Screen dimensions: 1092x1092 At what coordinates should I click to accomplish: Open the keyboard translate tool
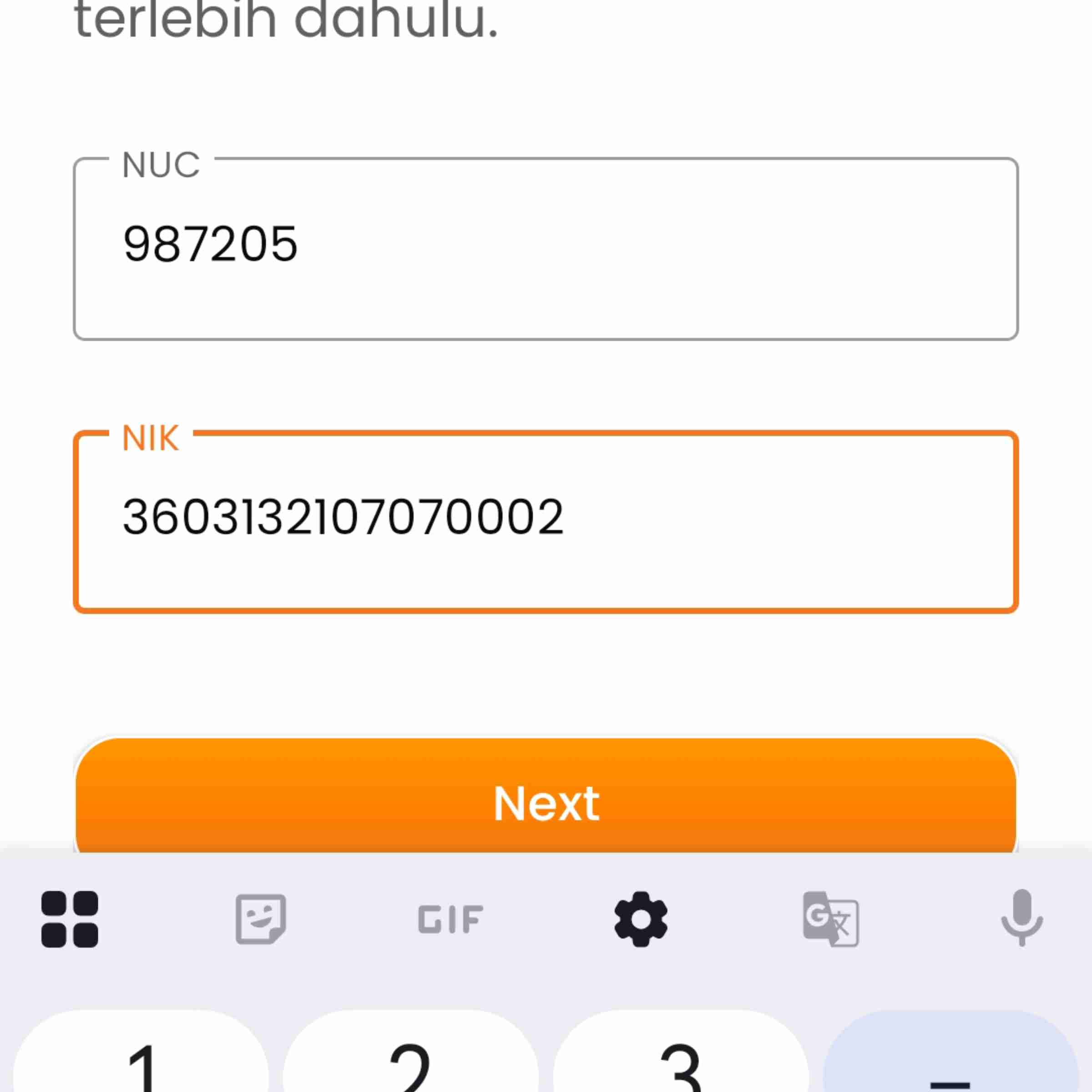pos(830,920)
